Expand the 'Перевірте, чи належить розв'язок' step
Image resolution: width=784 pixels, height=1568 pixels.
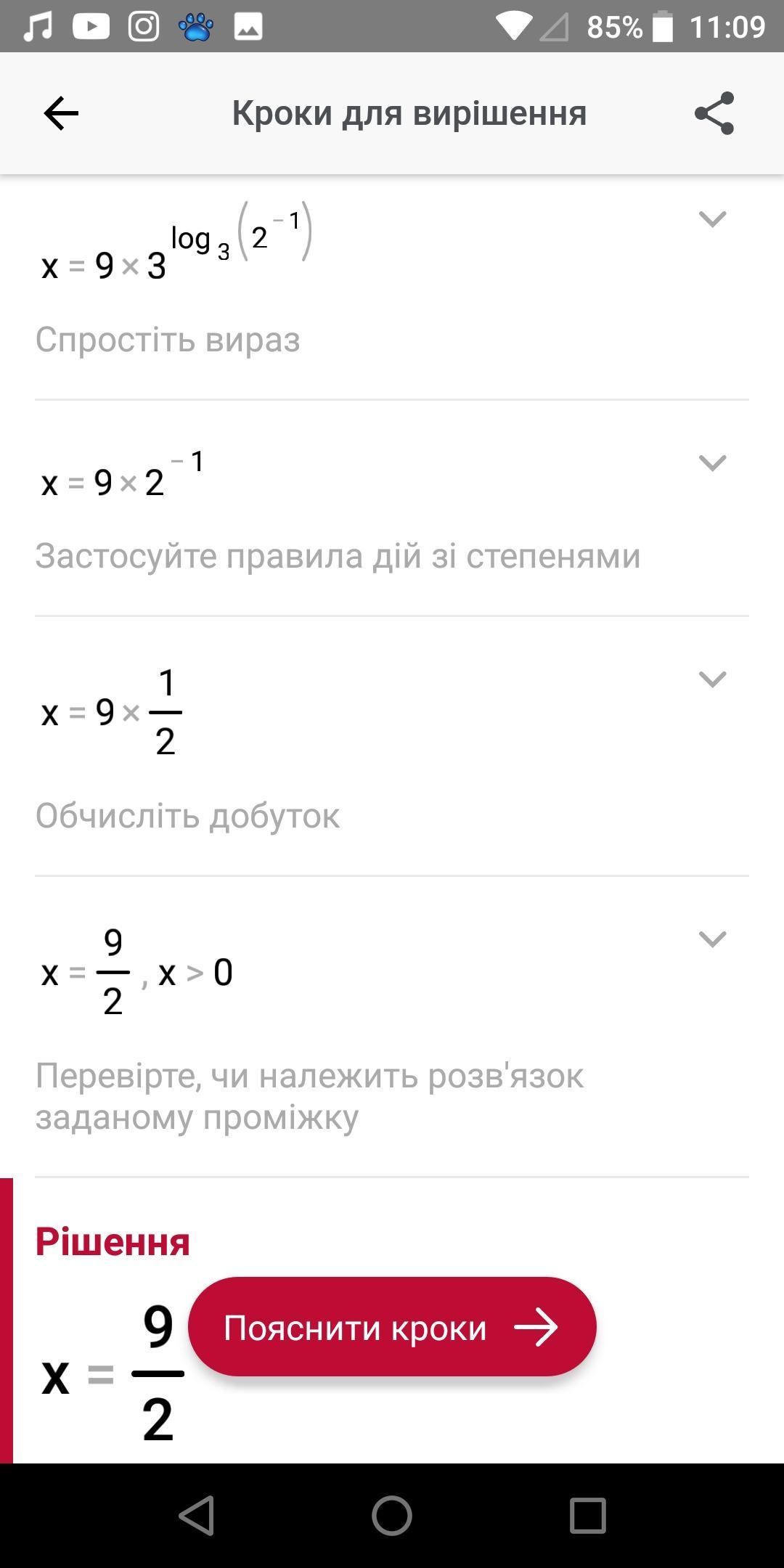click(712, 939)
